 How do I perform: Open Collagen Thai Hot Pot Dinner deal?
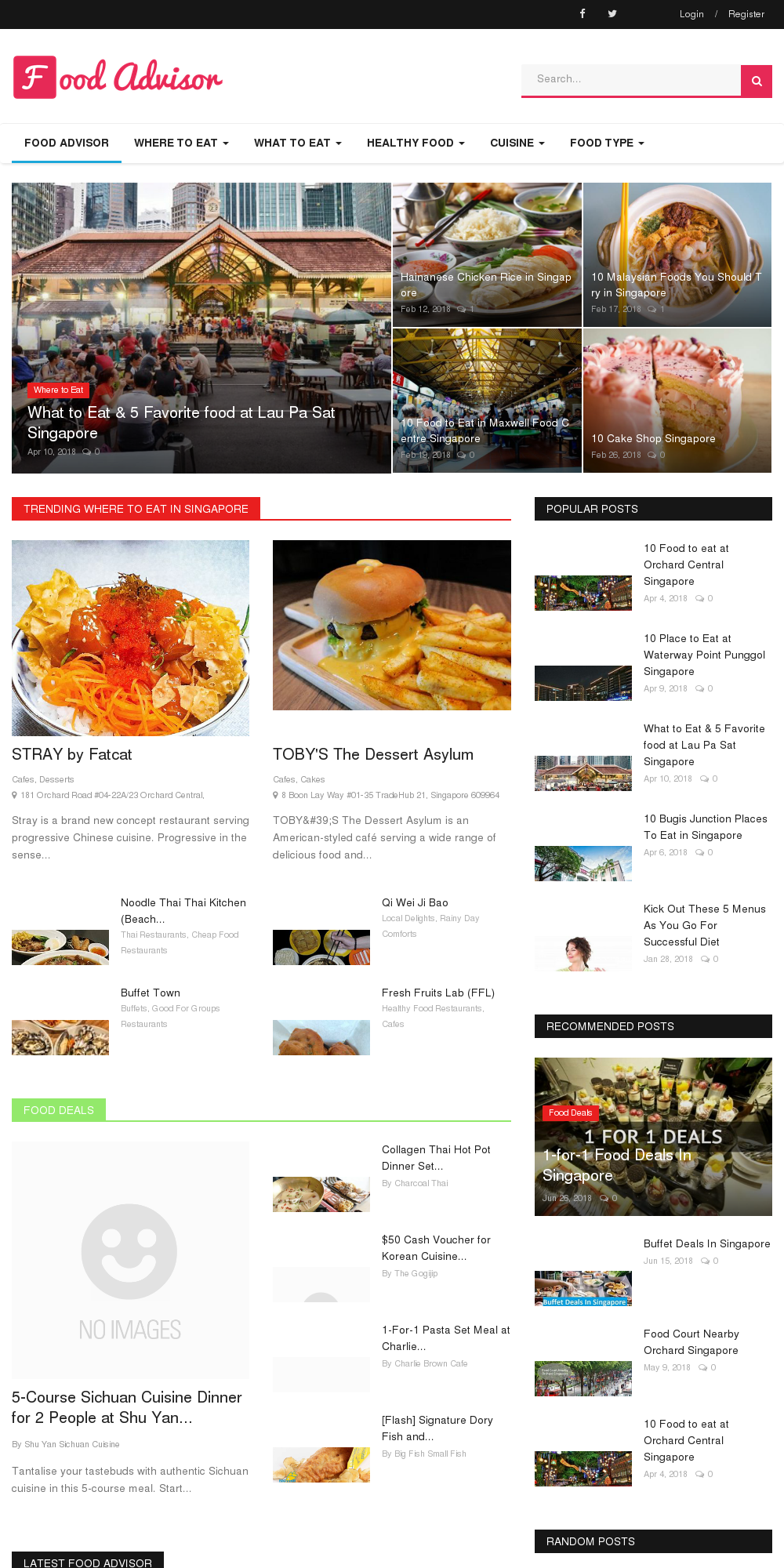point(436,1157)
